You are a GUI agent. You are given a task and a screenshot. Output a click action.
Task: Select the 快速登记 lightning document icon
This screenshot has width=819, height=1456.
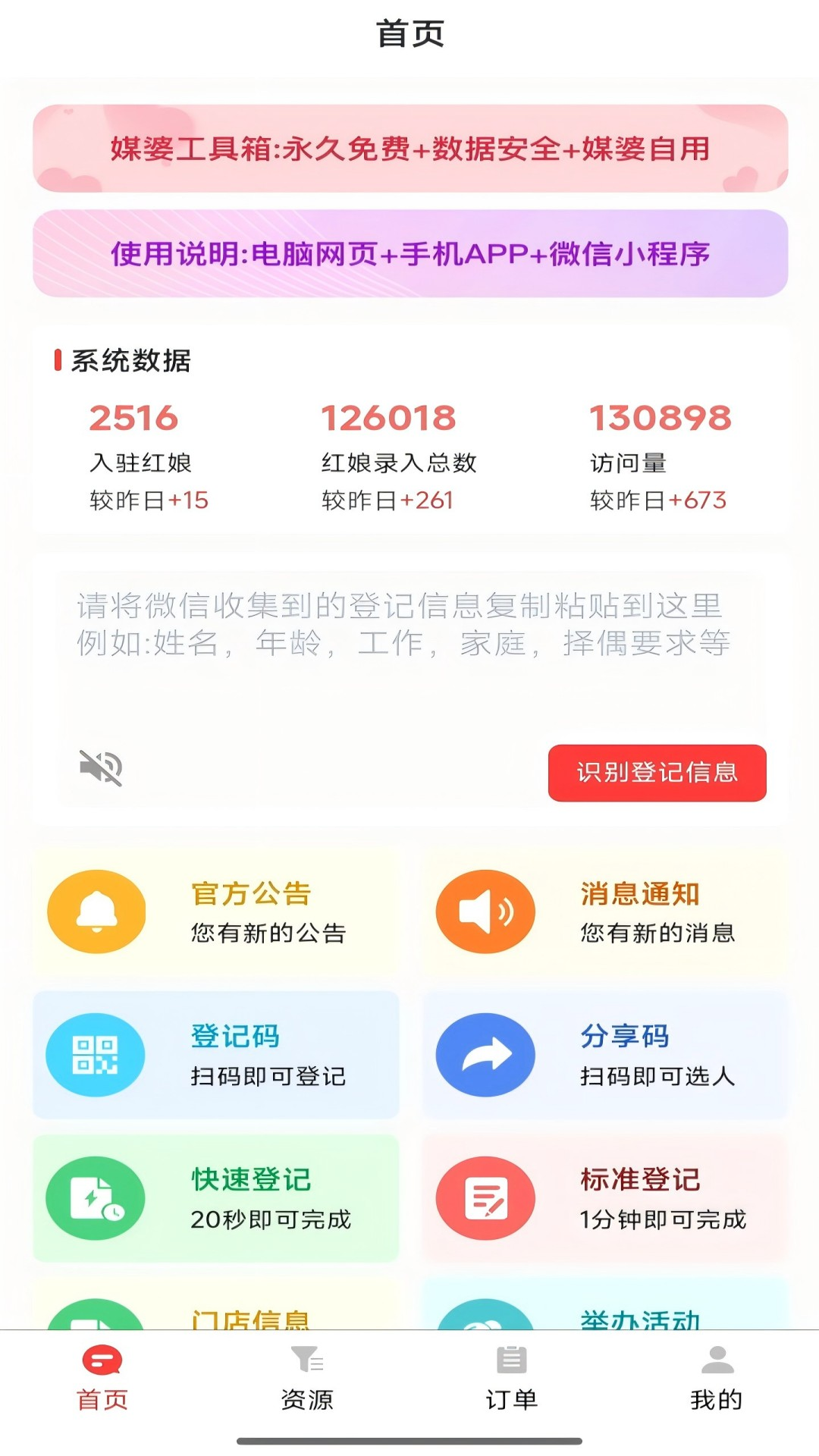tap(95, 1198)
